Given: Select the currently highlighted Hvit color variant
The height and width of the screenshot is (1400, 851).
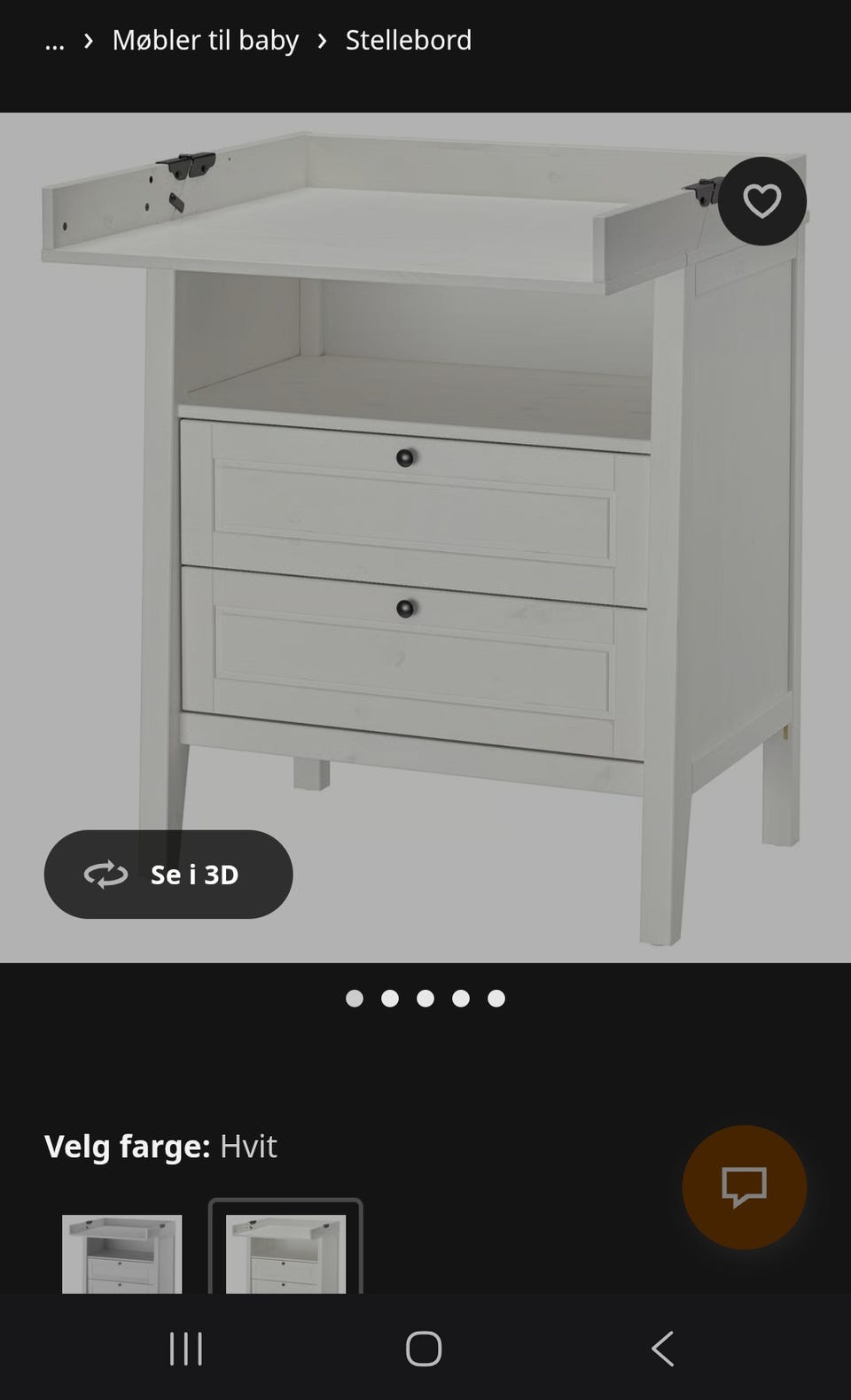Looking at the screenshot, I should pos(285,1251).
